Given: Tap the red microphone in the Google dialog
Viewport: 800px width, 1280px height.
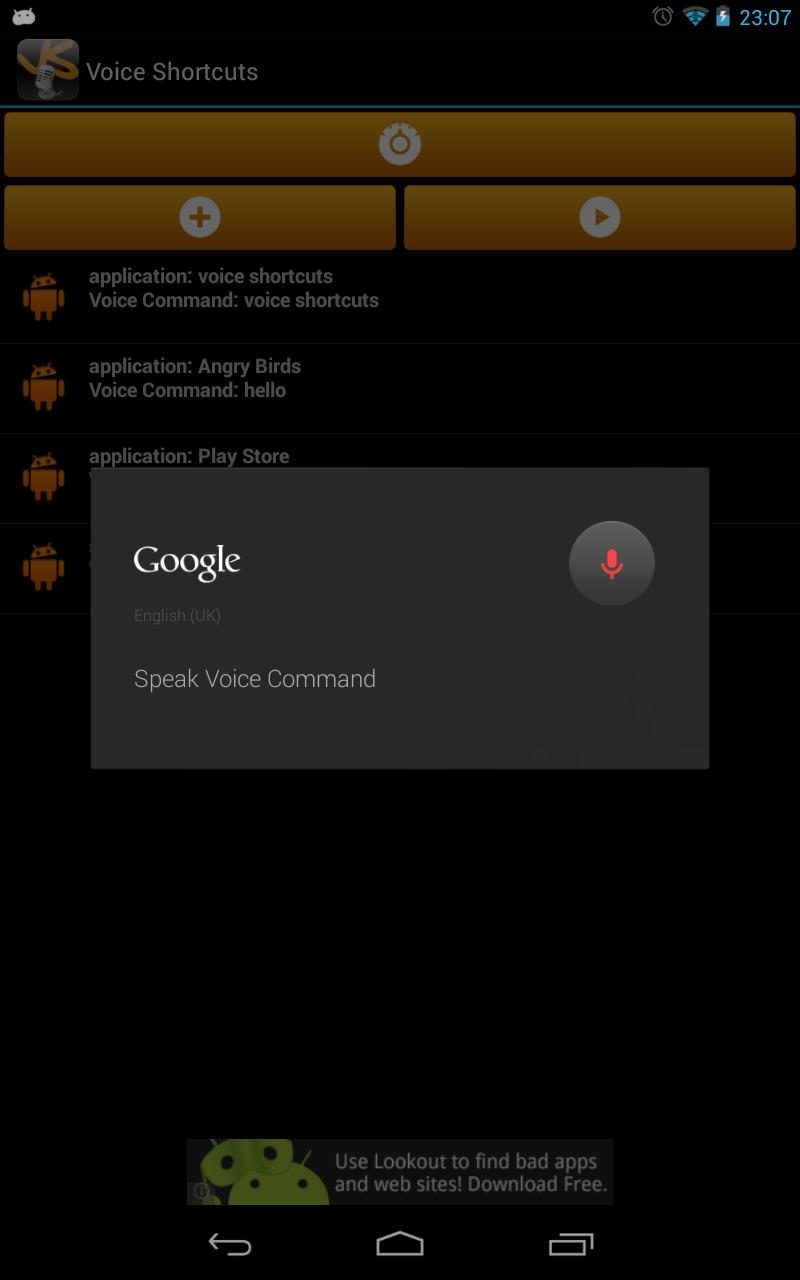Looking at the screenshot, I should (x=611, y=563).
